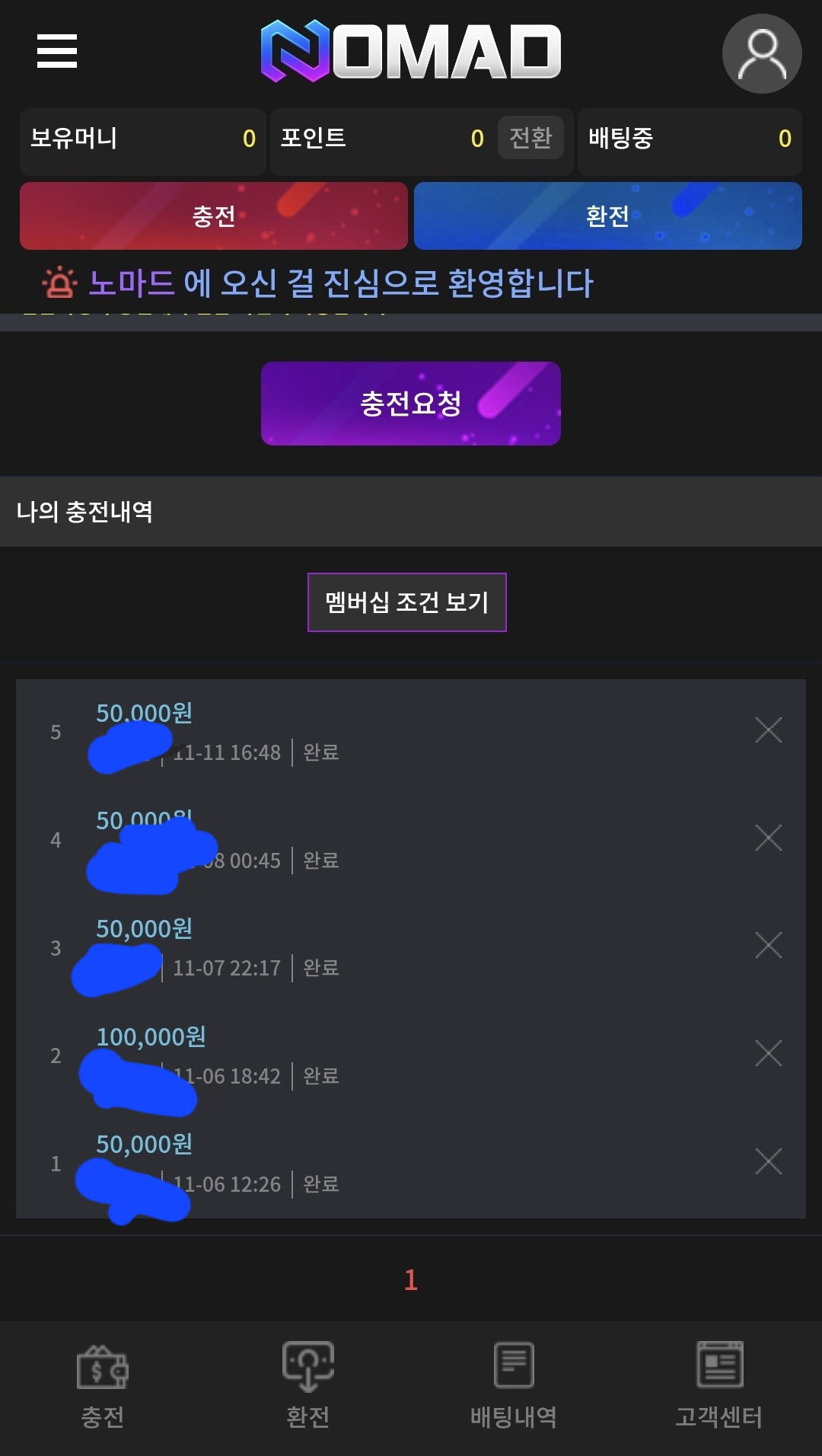Switch to the 충전 bottom tab
This screenshot has width=822, height=1456.
(103, 1386)
